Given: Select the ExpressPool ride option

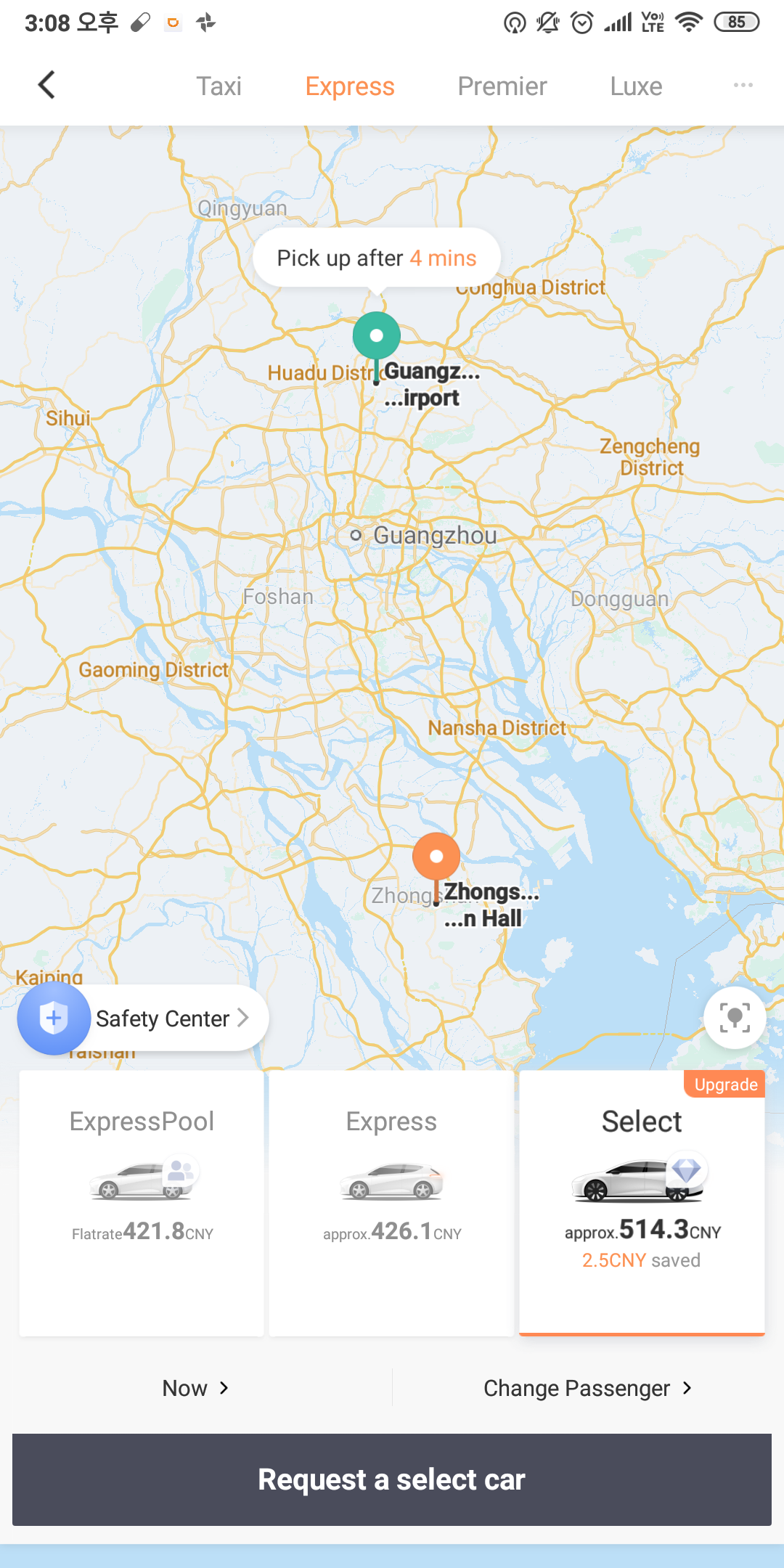Looking at the screenshot, I should [142, 1202].
